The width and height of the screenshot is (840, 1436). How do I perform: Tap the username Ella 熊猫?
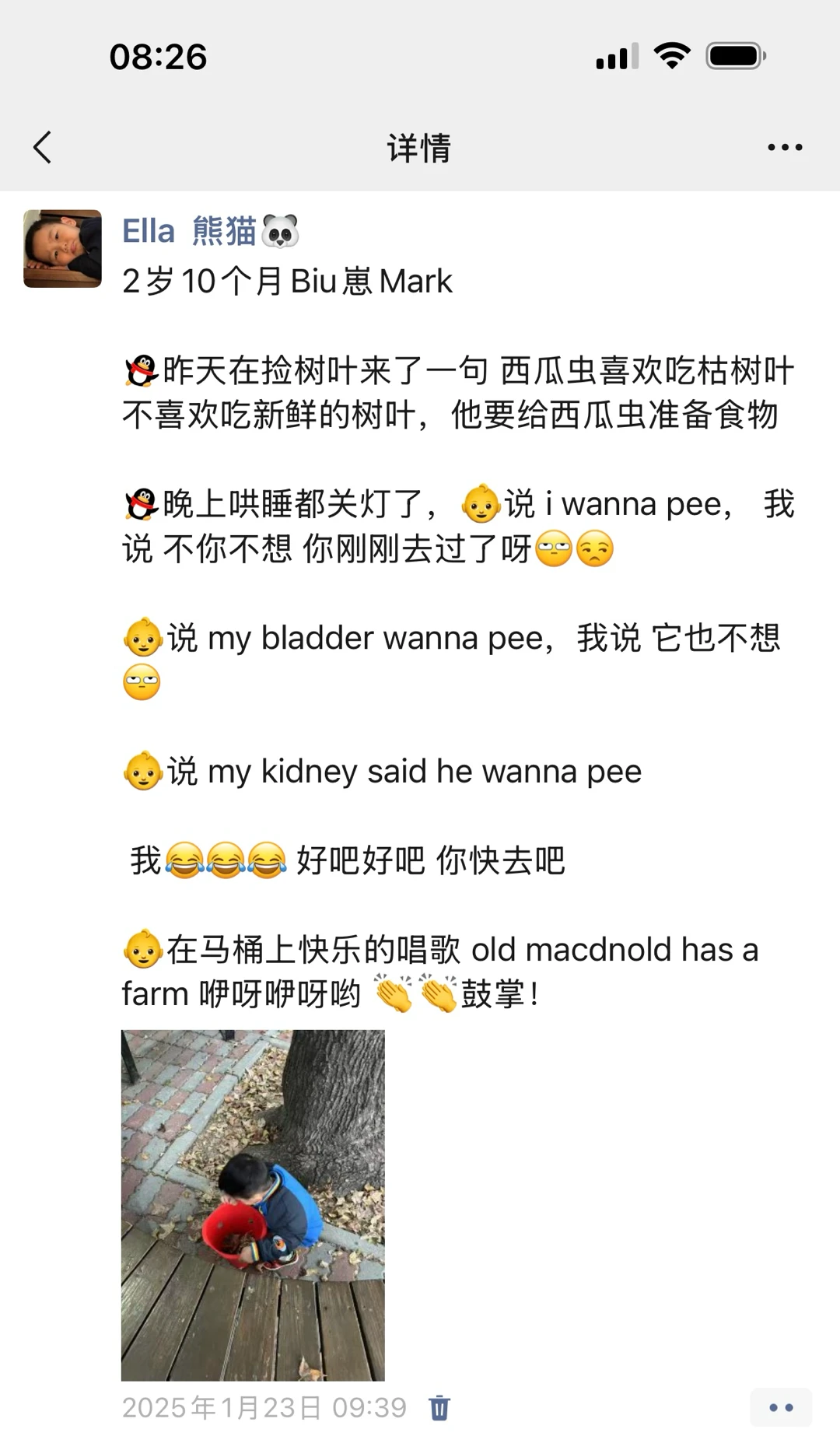tap(210, 231)
